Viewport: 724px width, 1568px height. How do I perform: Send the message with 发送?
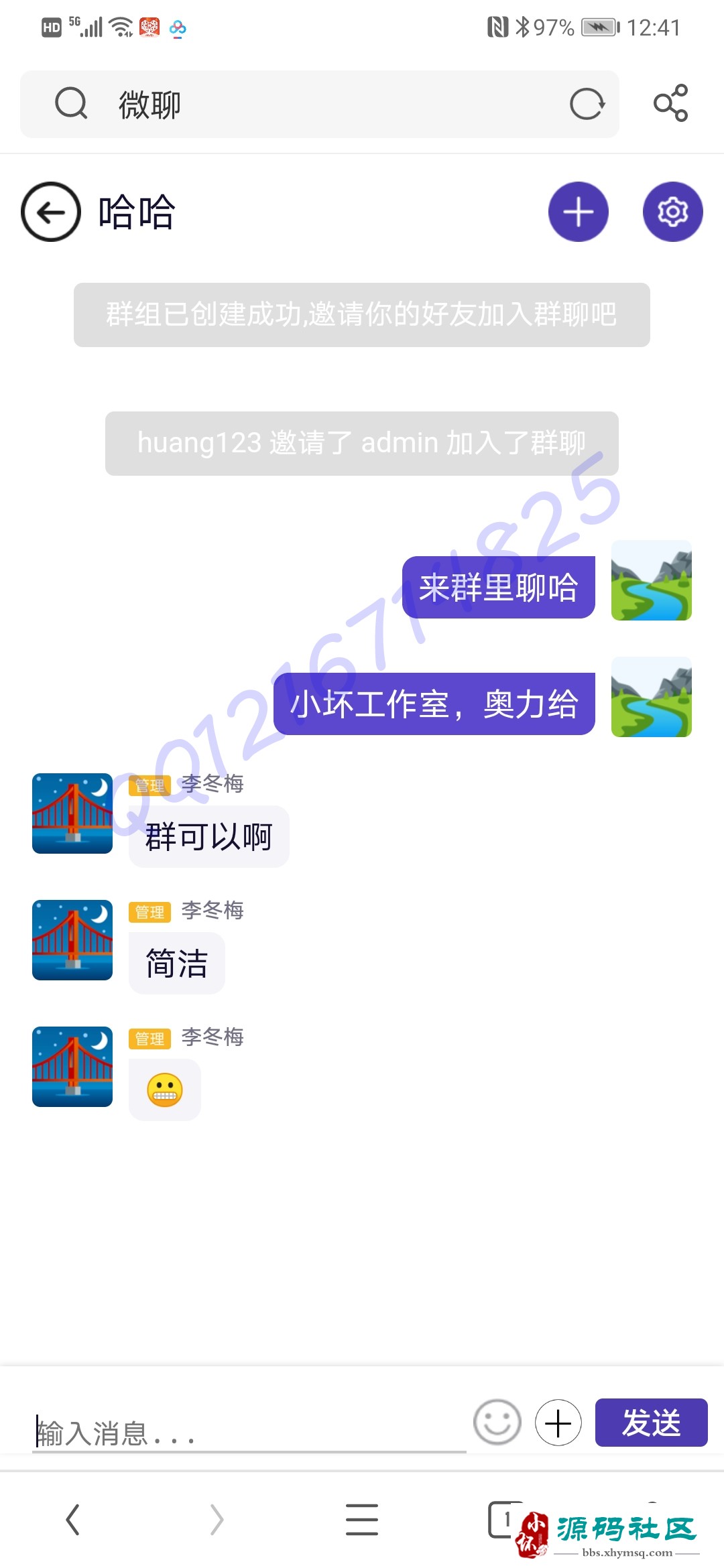click(651, 1422)
